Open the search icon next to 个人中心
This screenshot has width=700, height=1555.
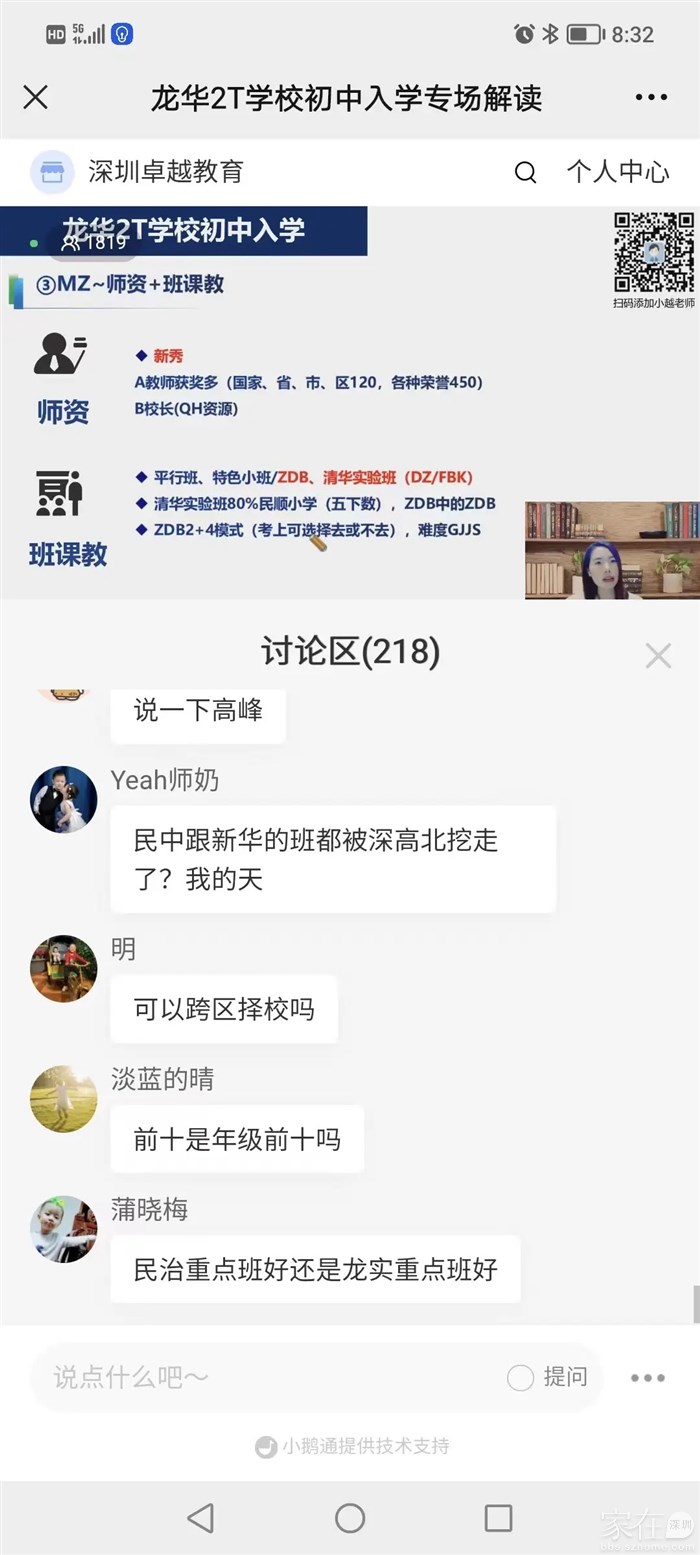pos(525,172)
